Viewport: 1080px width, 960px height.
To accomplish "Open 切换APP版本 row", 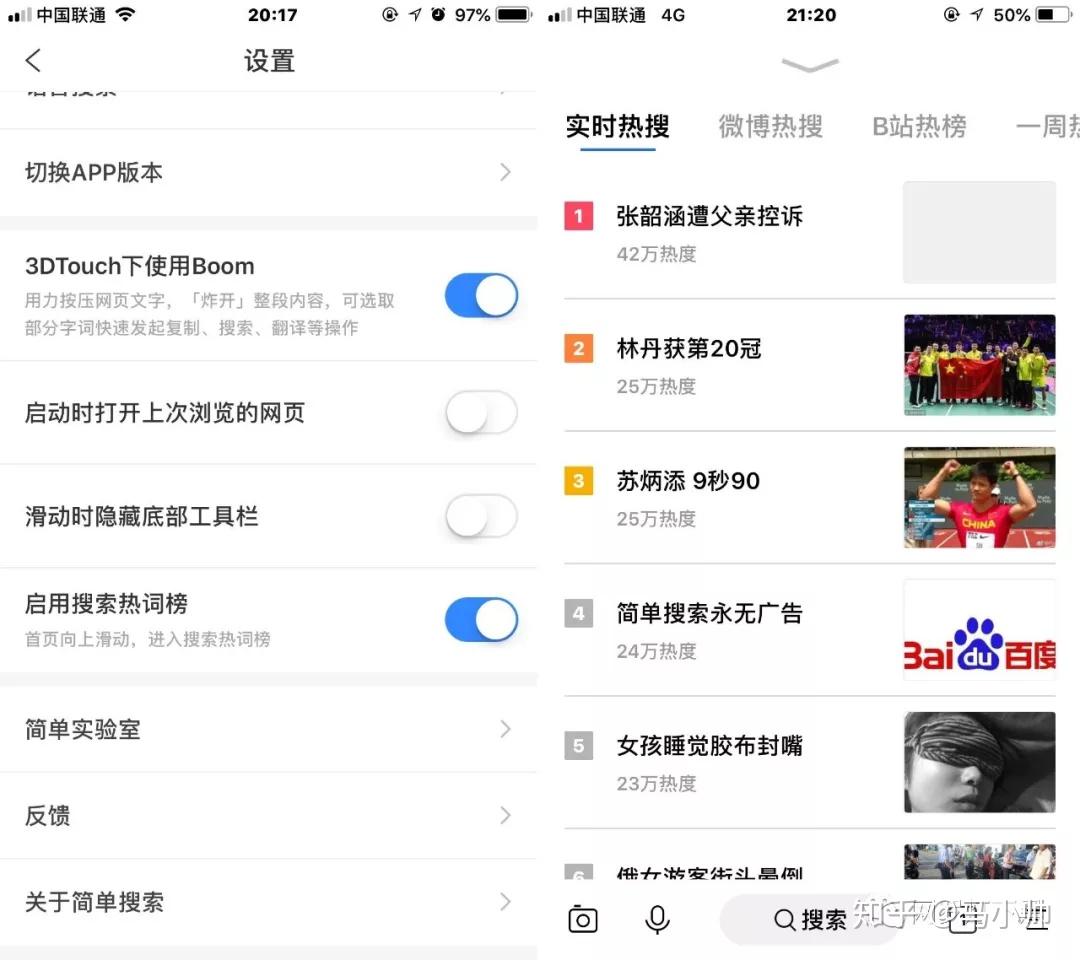I will (x=268, y=172).
